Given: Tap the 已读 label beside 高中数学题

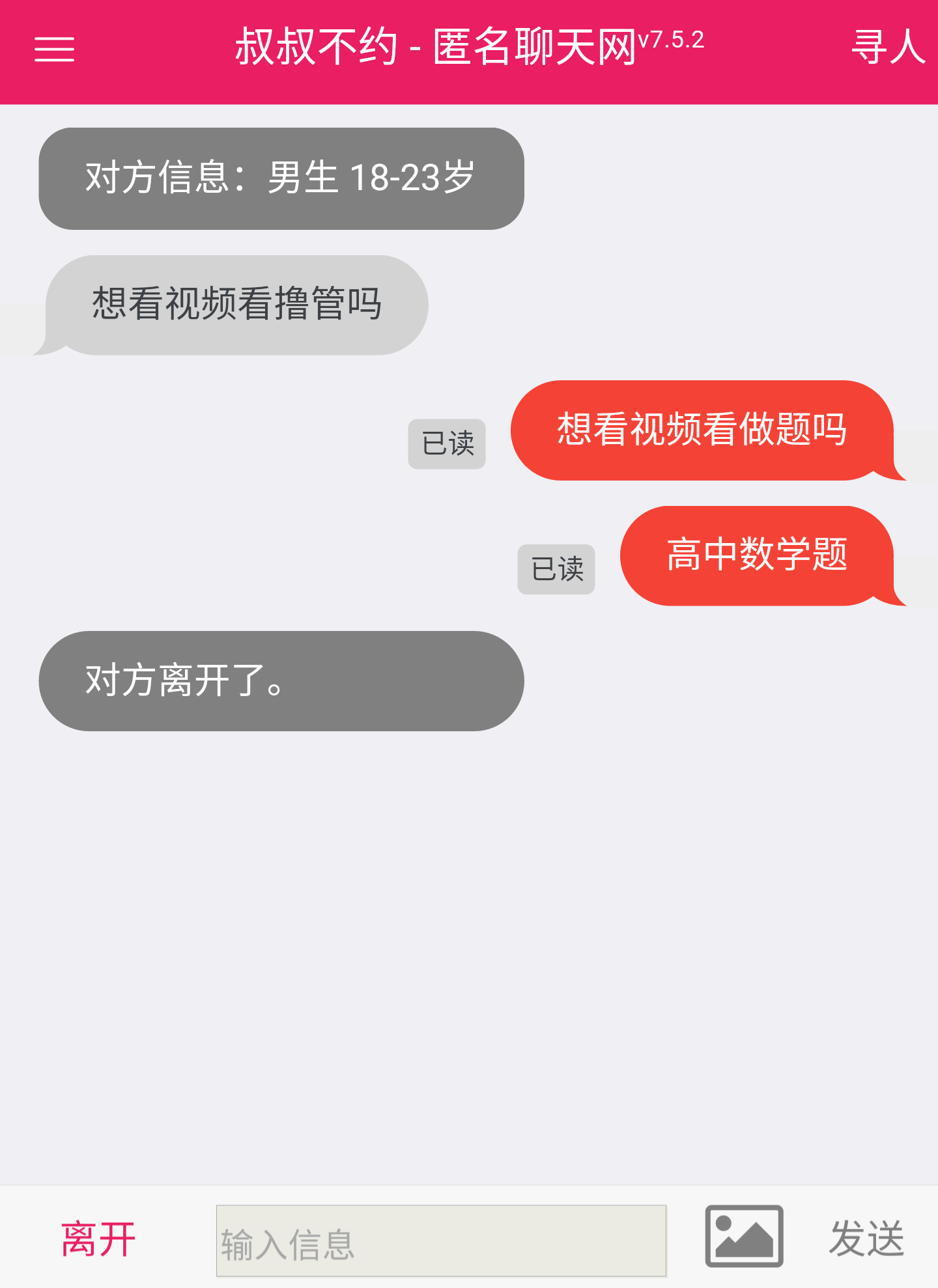Looking at the screenshot, I should pyautogui.click(x=556, y=569).
